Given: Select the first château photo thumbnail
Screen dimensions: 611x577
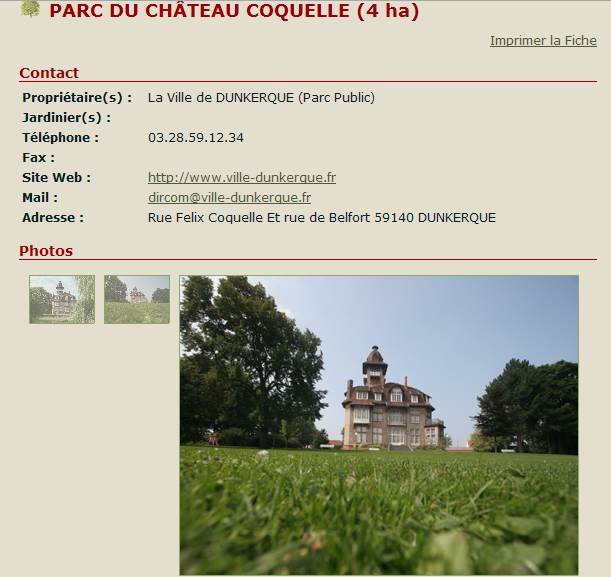Looking at the screenshot, I should click(x=62, y=299).
